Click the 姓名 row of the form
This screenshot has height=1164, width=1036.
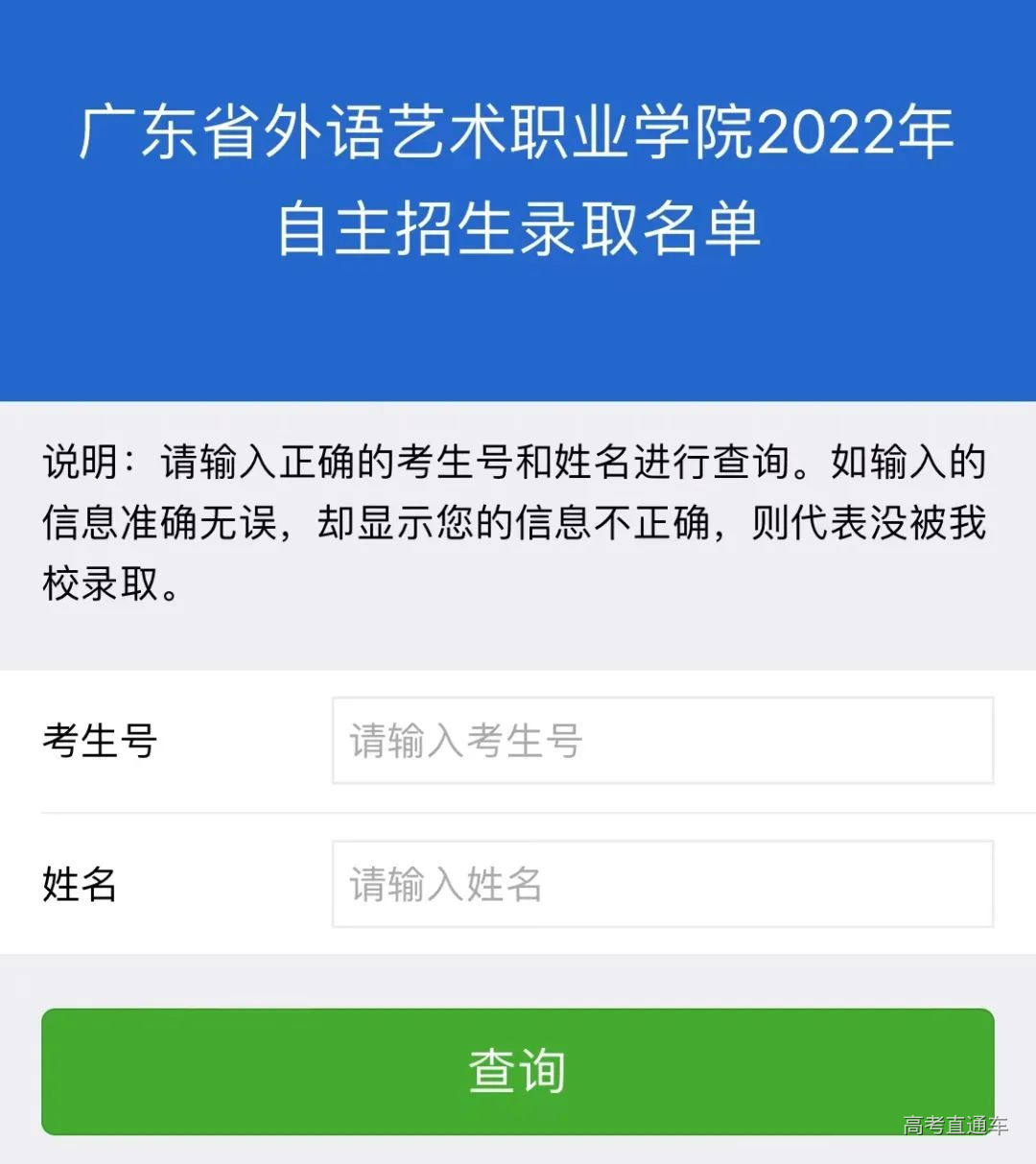click(x=518, y=885)
